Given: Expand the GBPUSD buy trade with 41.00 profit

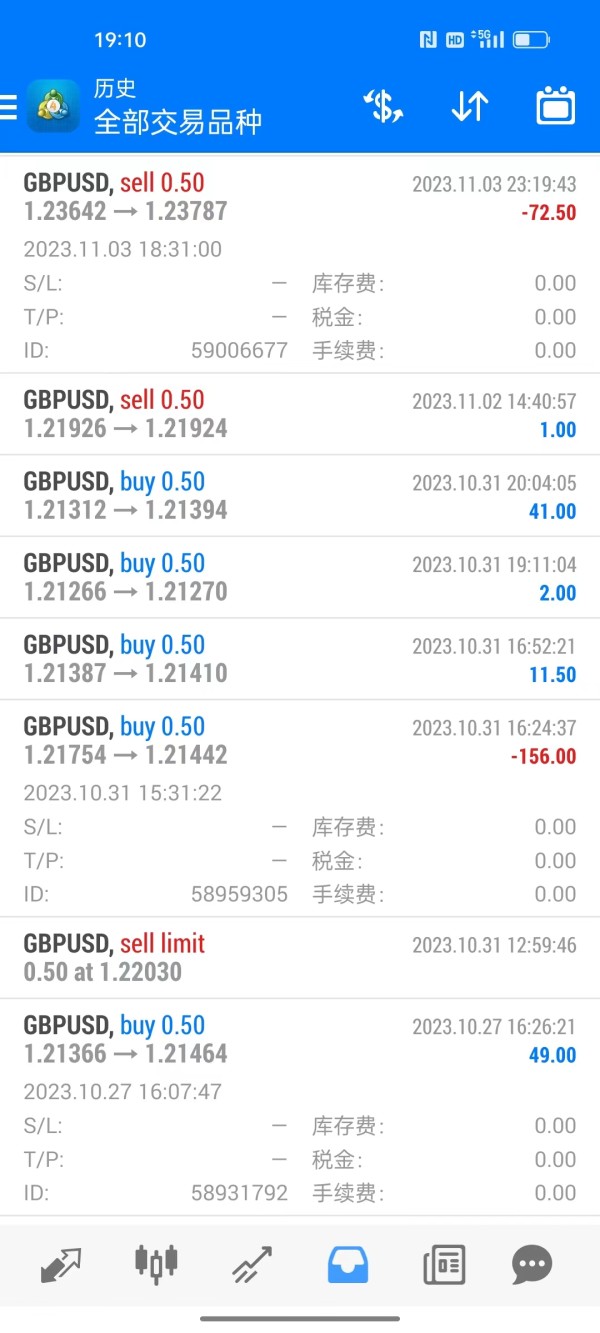Looking at the screenshot, I should [x=300, y=496].
